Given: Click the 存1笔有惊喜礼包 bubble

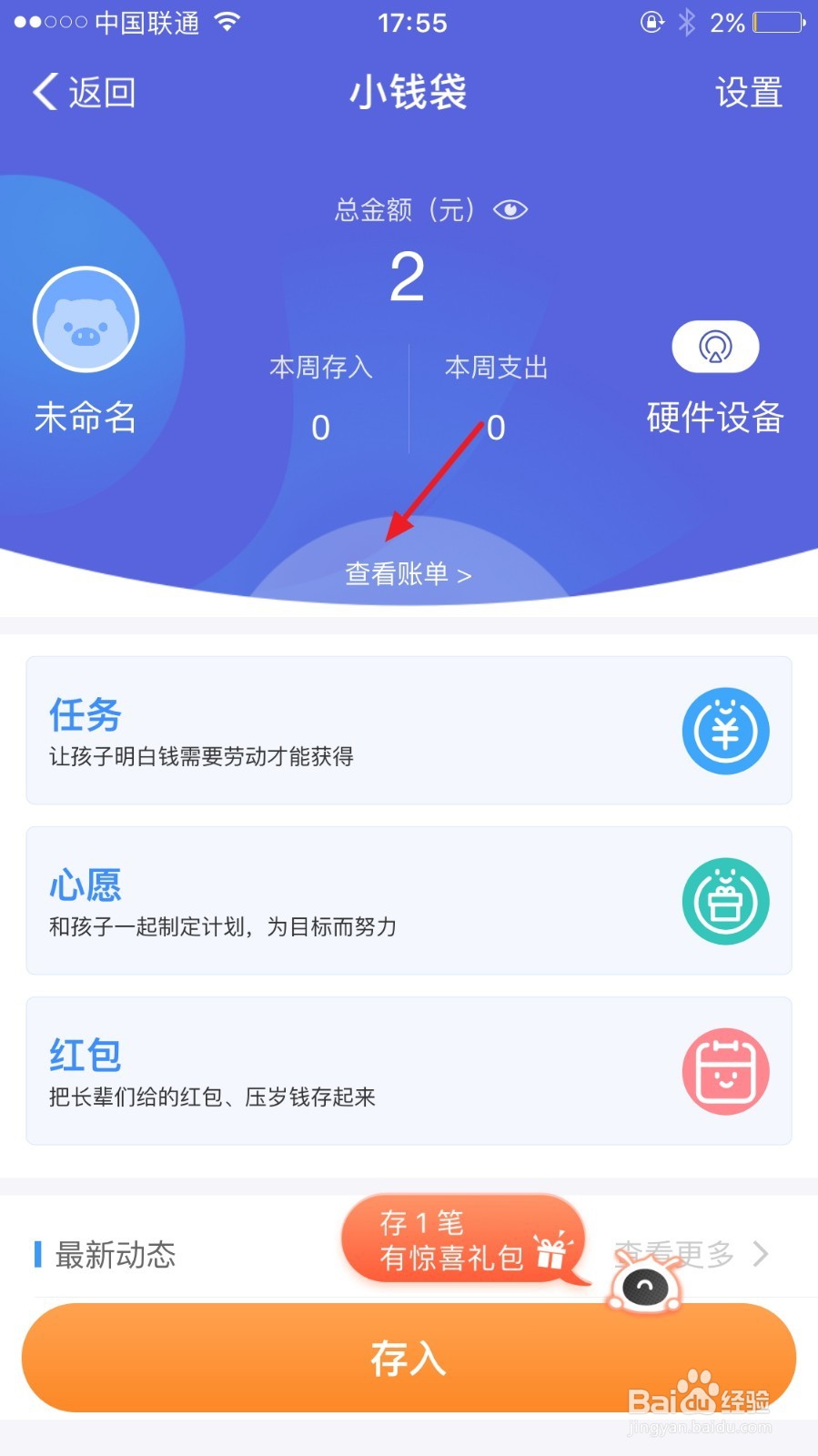Looking at the screenshot, I should (459, 1238).
